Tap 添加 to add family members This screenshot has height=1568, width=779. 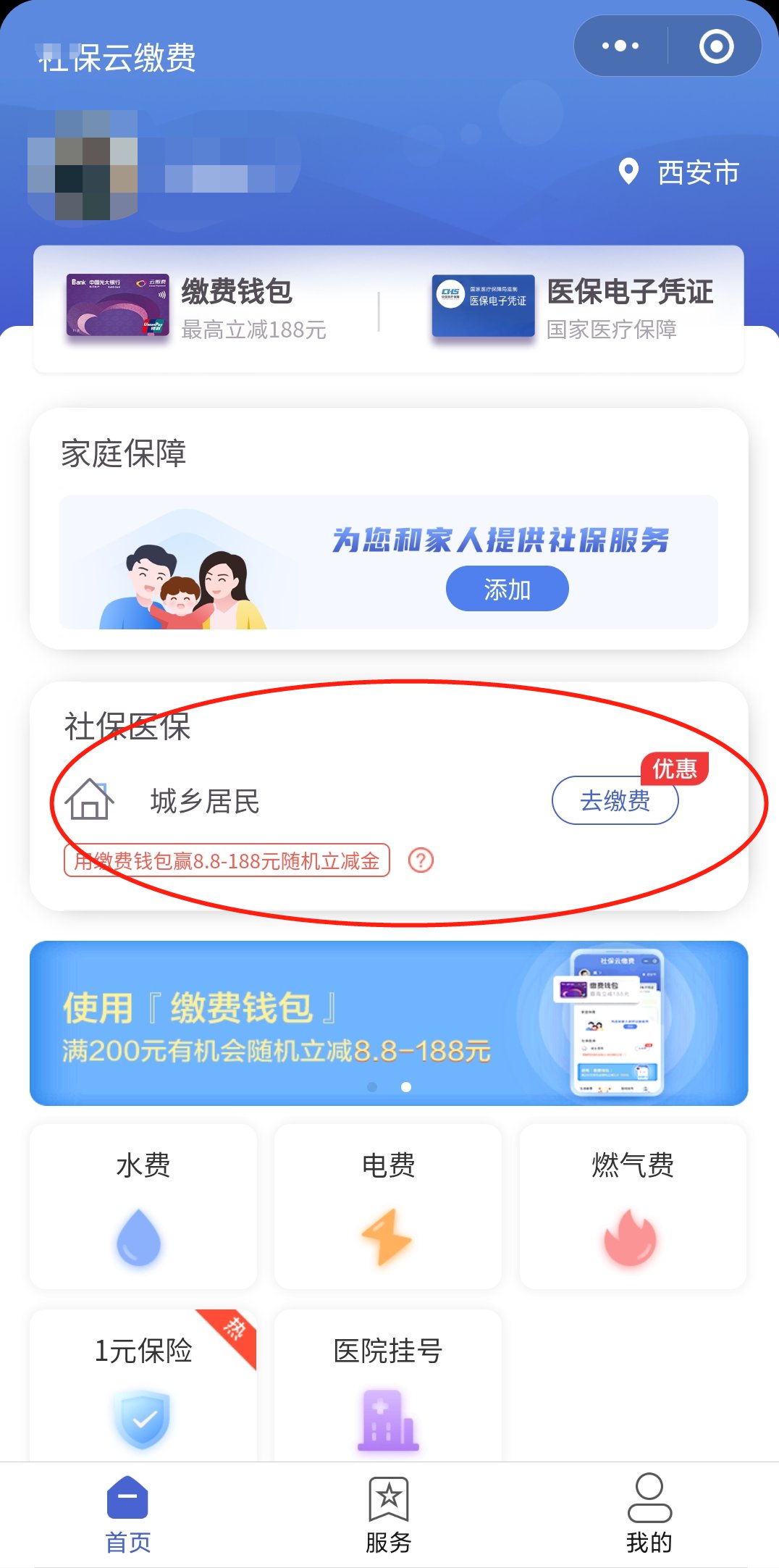(x=507, y=589)
